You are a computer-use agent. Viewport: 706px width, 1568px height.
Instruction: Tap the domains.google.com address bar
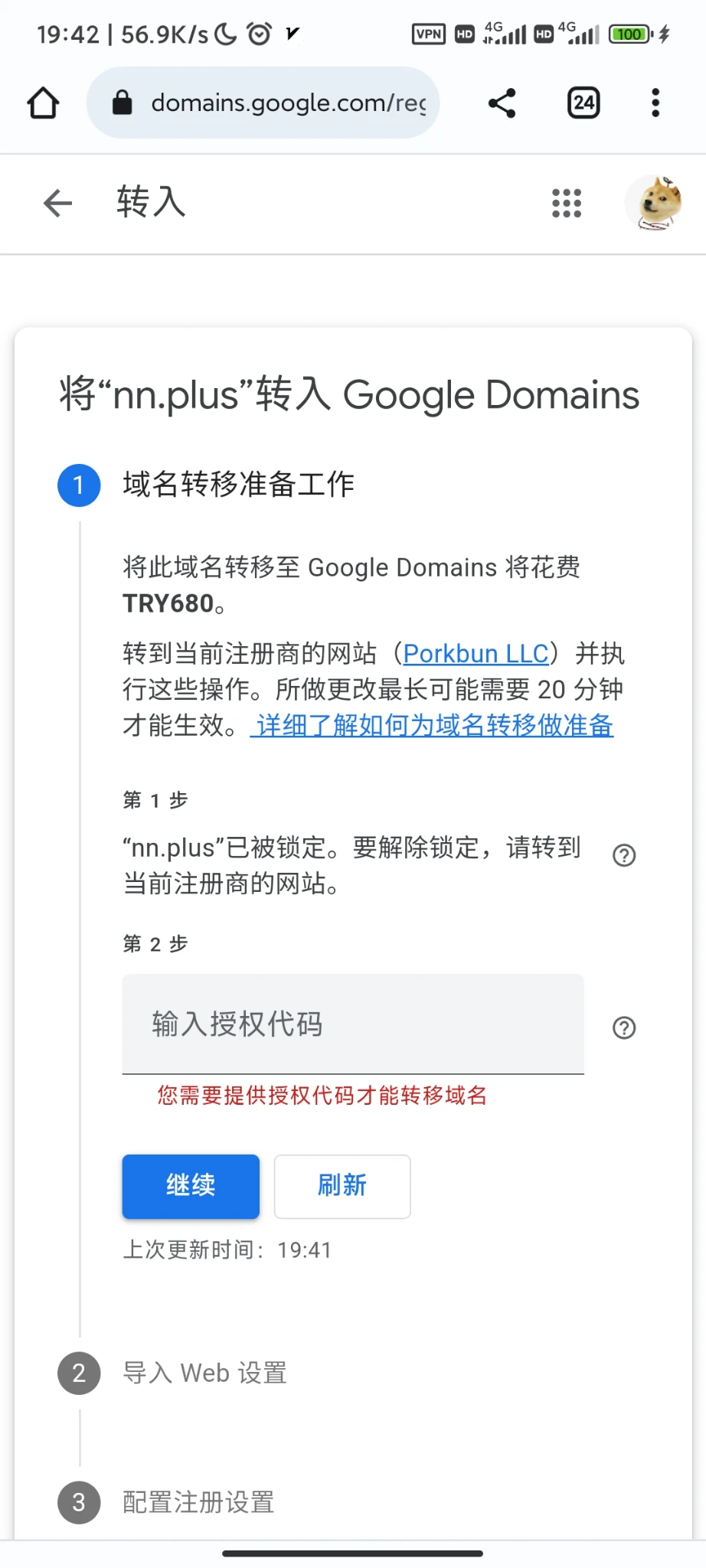tap(263, 103)
